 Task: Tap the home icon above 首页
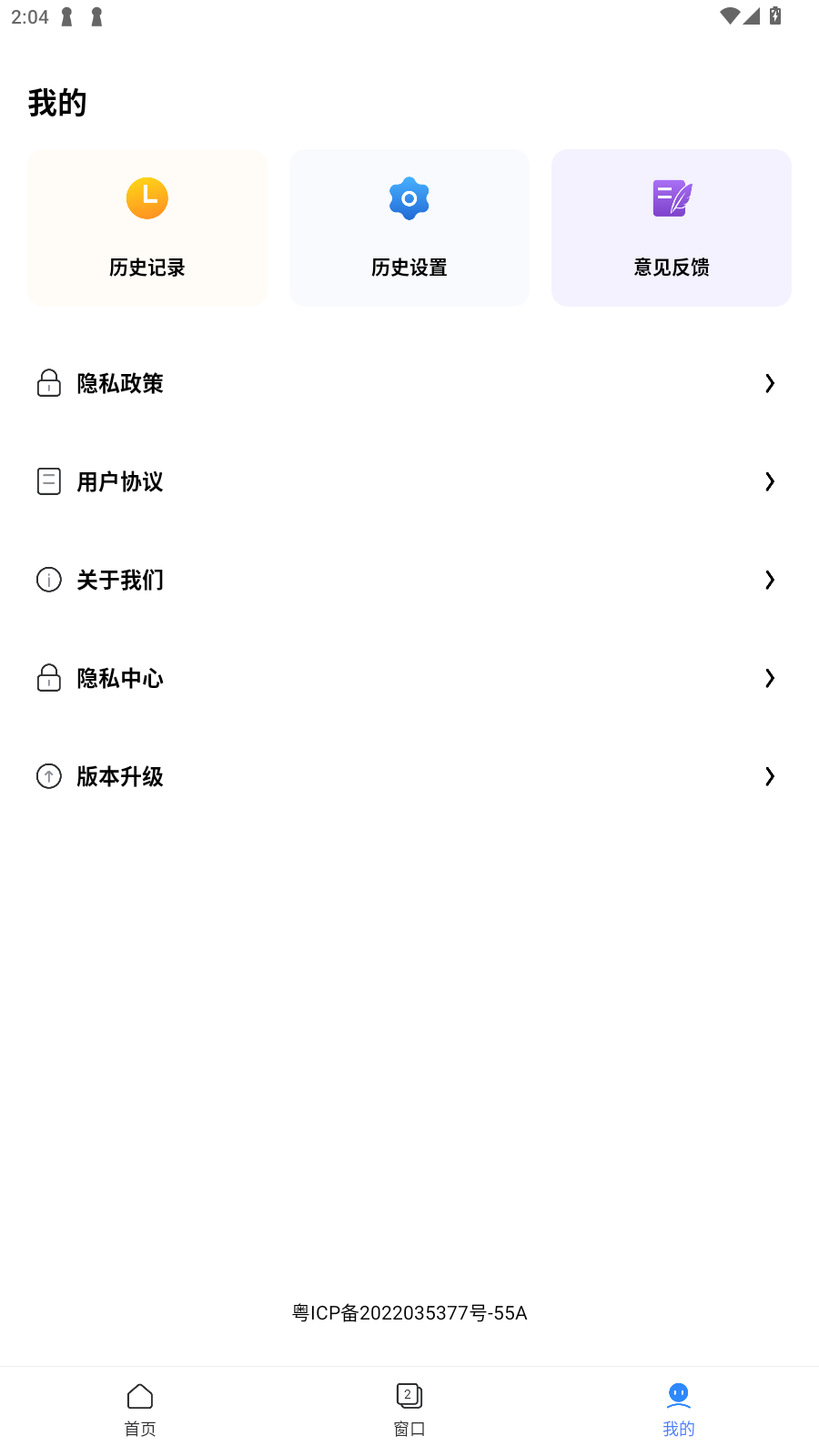(139, 1395)
